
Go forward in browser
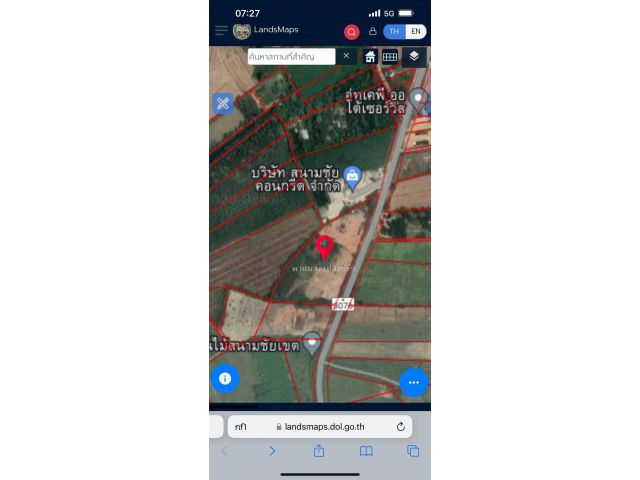(272, 451)
